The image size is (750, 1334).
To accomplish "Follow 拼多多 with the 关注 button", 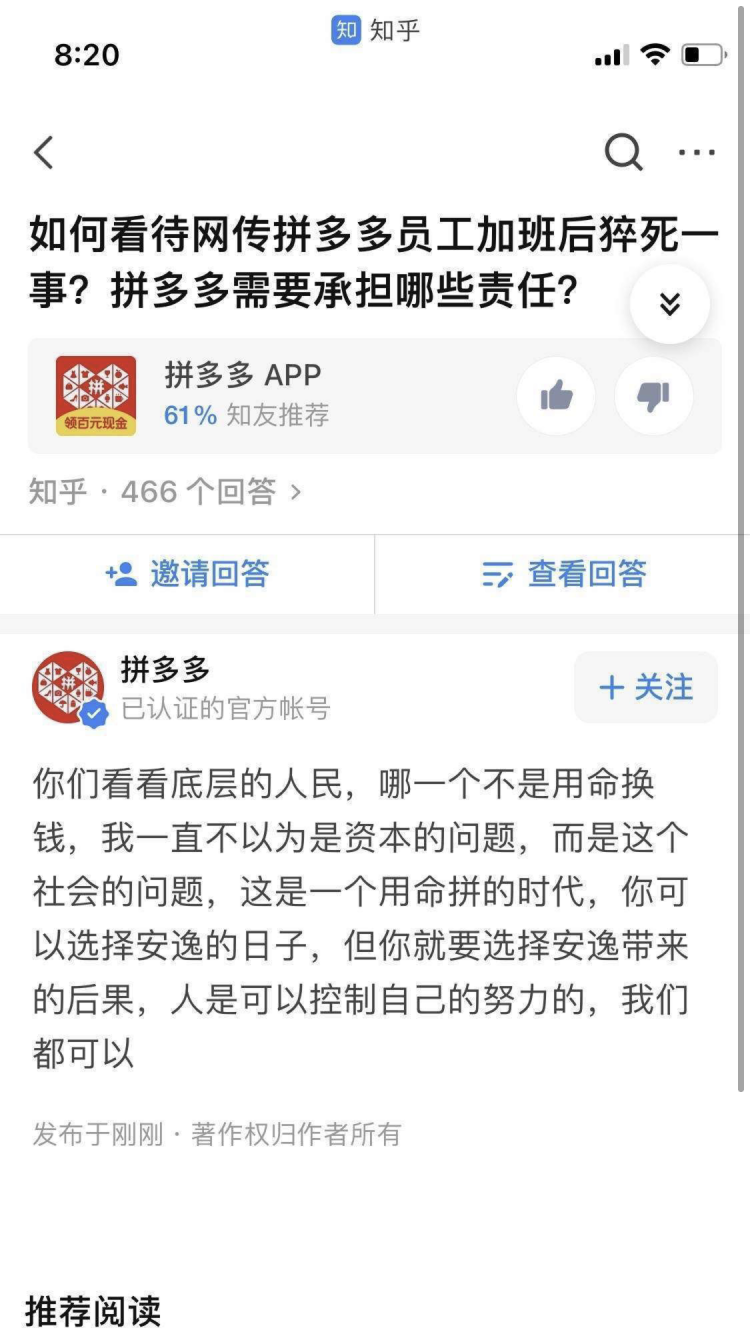I will (x=646, y=687).
